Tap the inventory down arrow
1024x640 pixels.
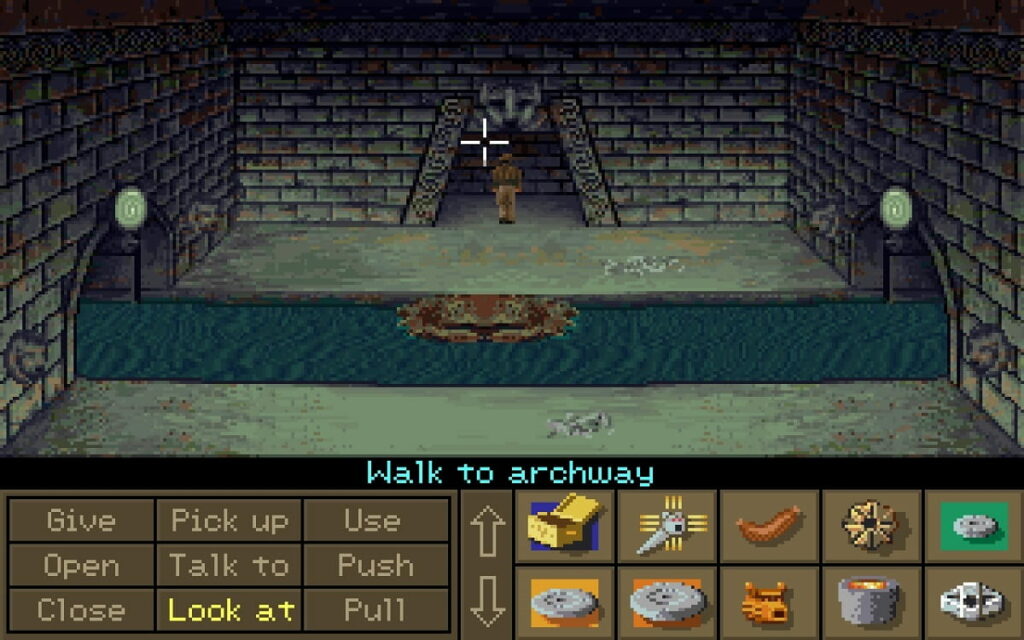tap(487, 601)
